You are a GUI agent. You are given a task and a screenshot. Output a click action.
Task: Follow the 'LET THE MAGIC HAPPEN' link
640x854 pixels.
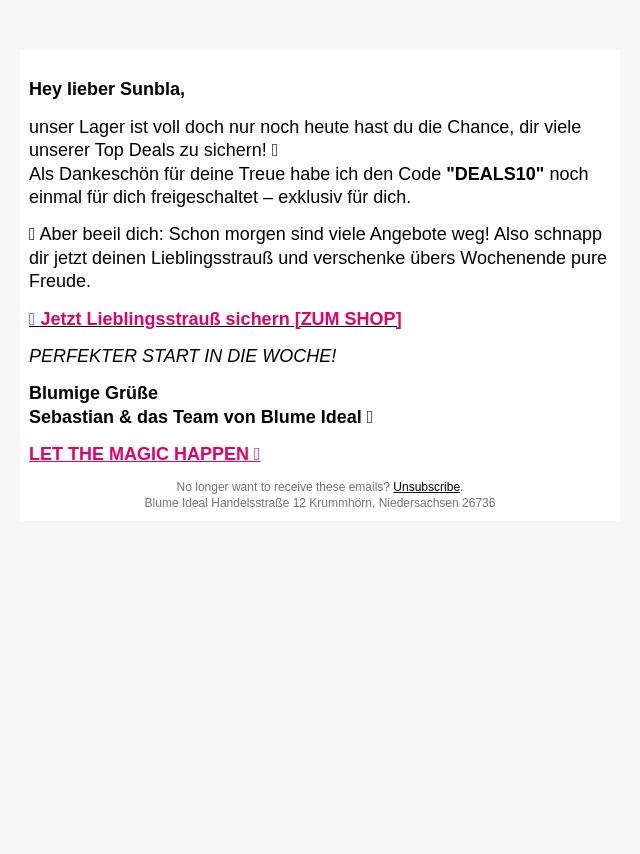[144, 454]
